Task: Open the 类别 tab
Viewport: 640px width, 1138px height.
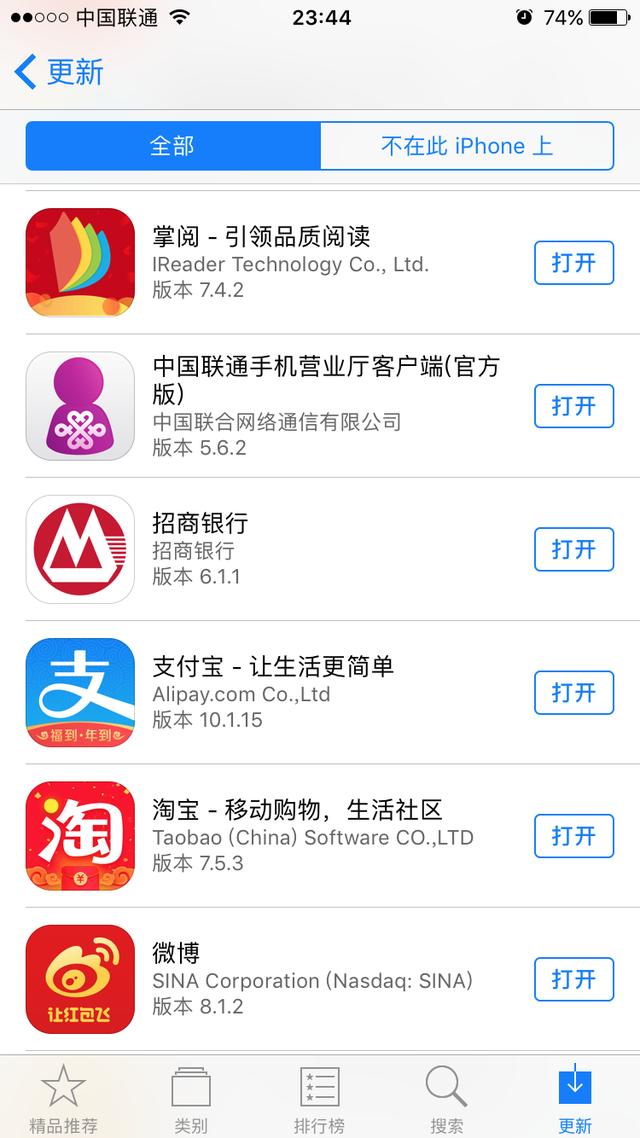Action: 191,1097
